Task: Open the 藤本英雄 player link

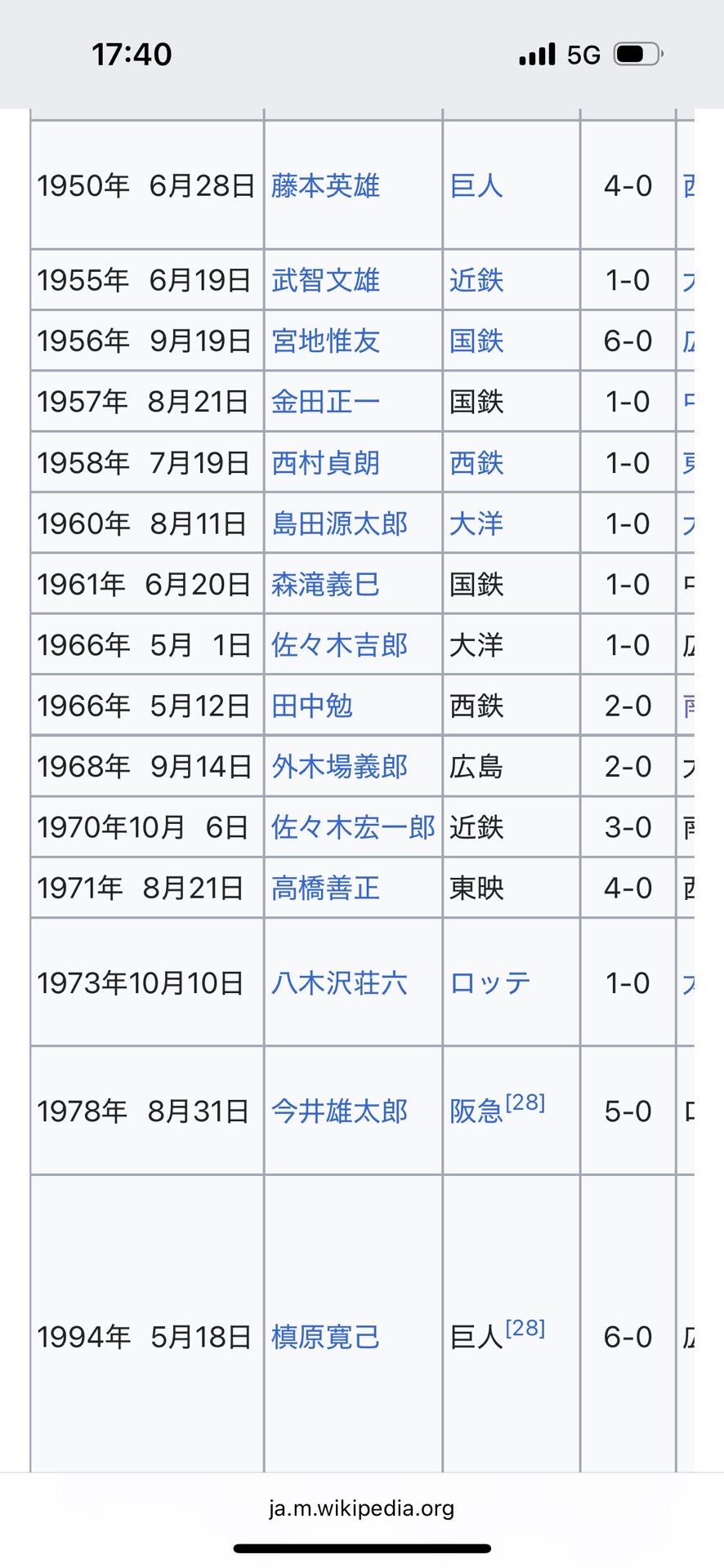Action: (x=325, y=185)
